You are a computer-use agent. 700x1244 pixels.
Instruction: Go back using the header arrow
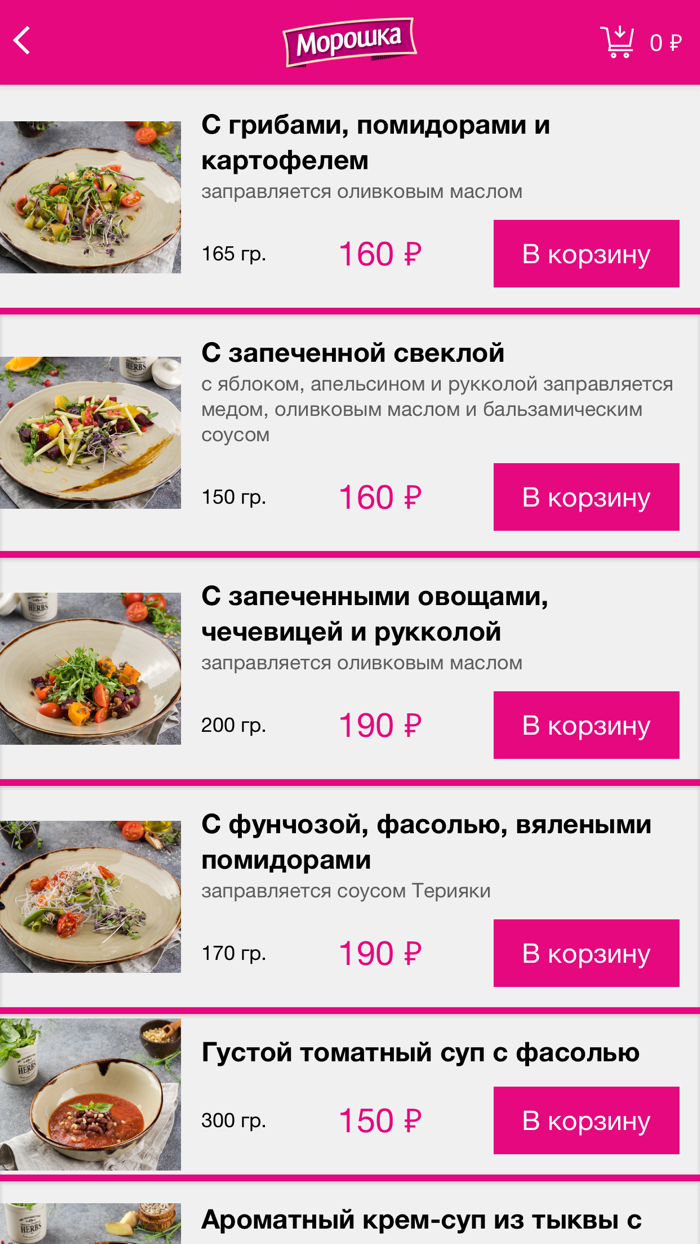22,41
